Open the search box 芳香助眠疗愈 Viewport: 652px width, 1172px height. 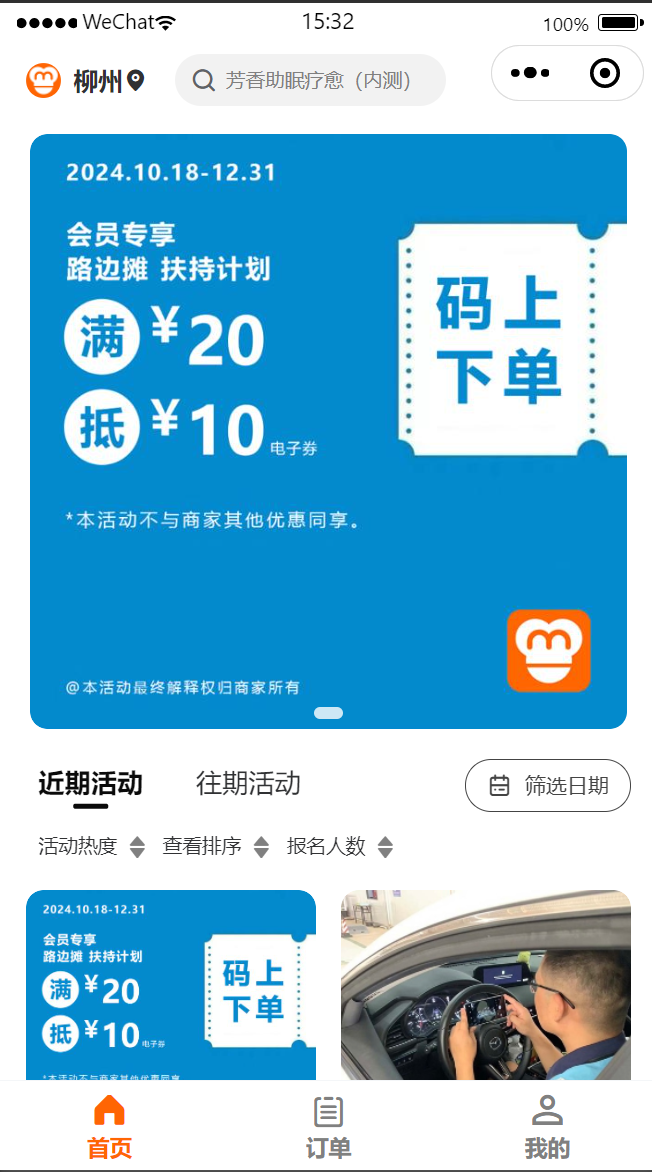(x=310, y=80)
